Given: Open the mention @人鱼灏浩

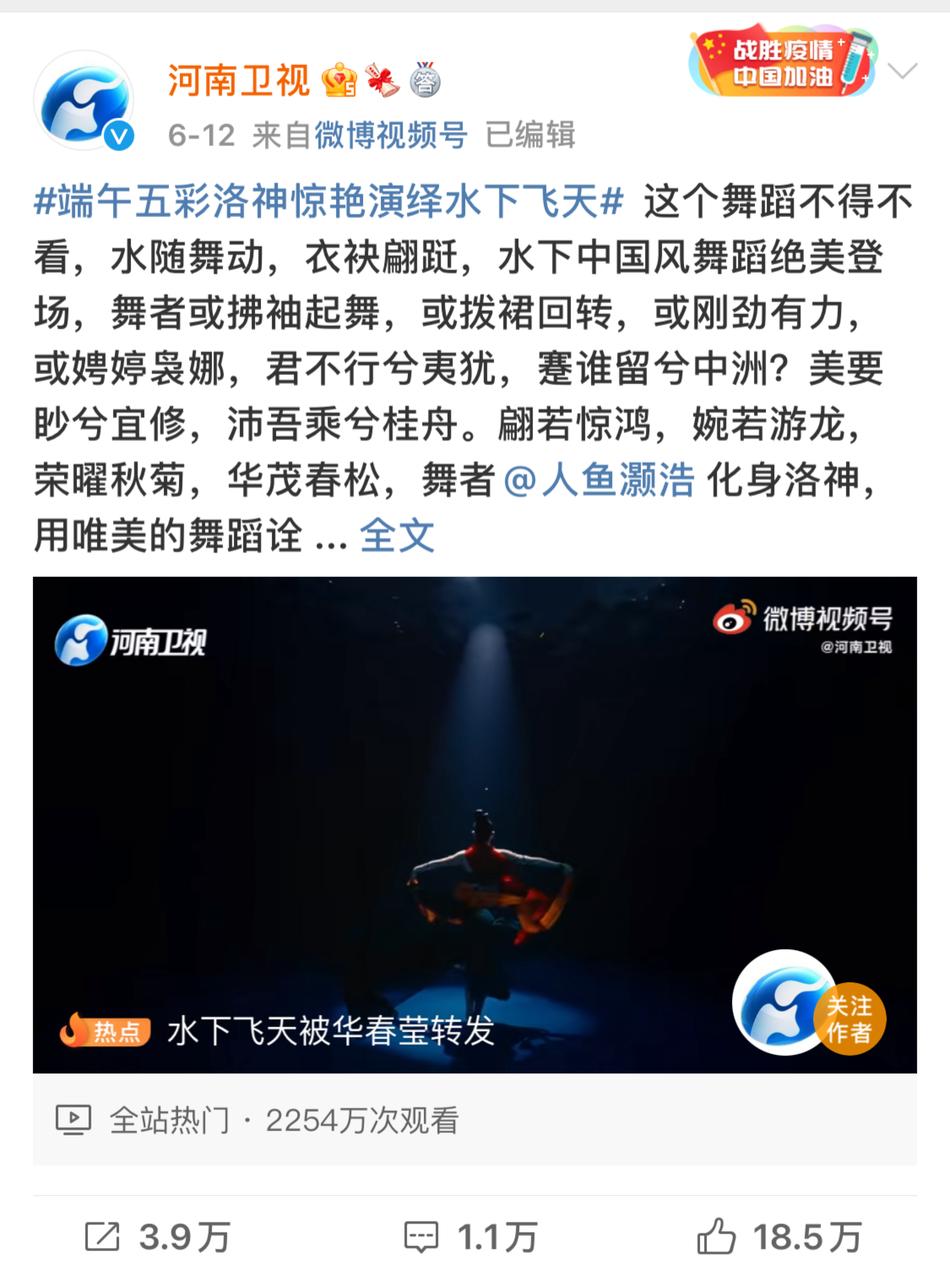Looking at the screenshot, I should [x=599, y=480].
